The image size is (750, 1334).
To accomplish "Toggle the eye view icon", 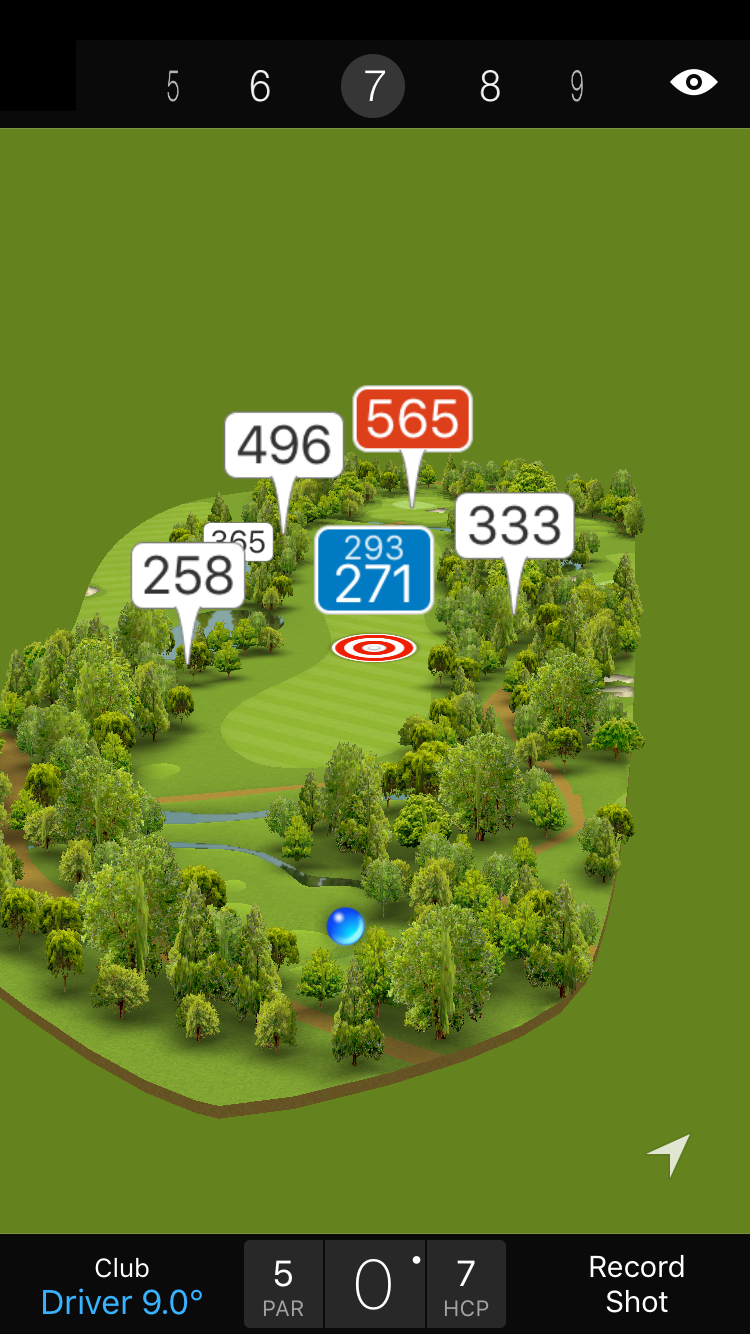I will (693, 82).
